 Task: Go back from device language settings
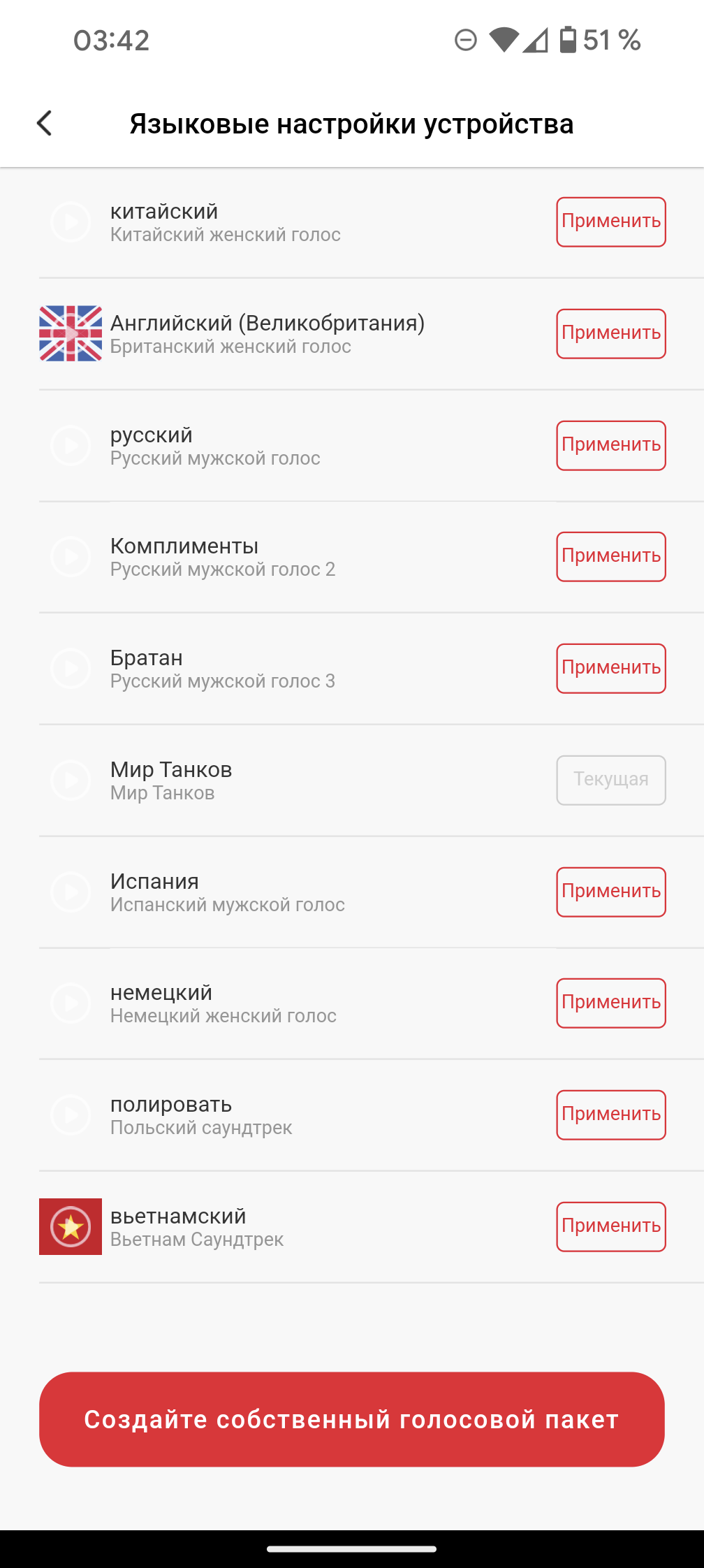click(x=45, y=124)
